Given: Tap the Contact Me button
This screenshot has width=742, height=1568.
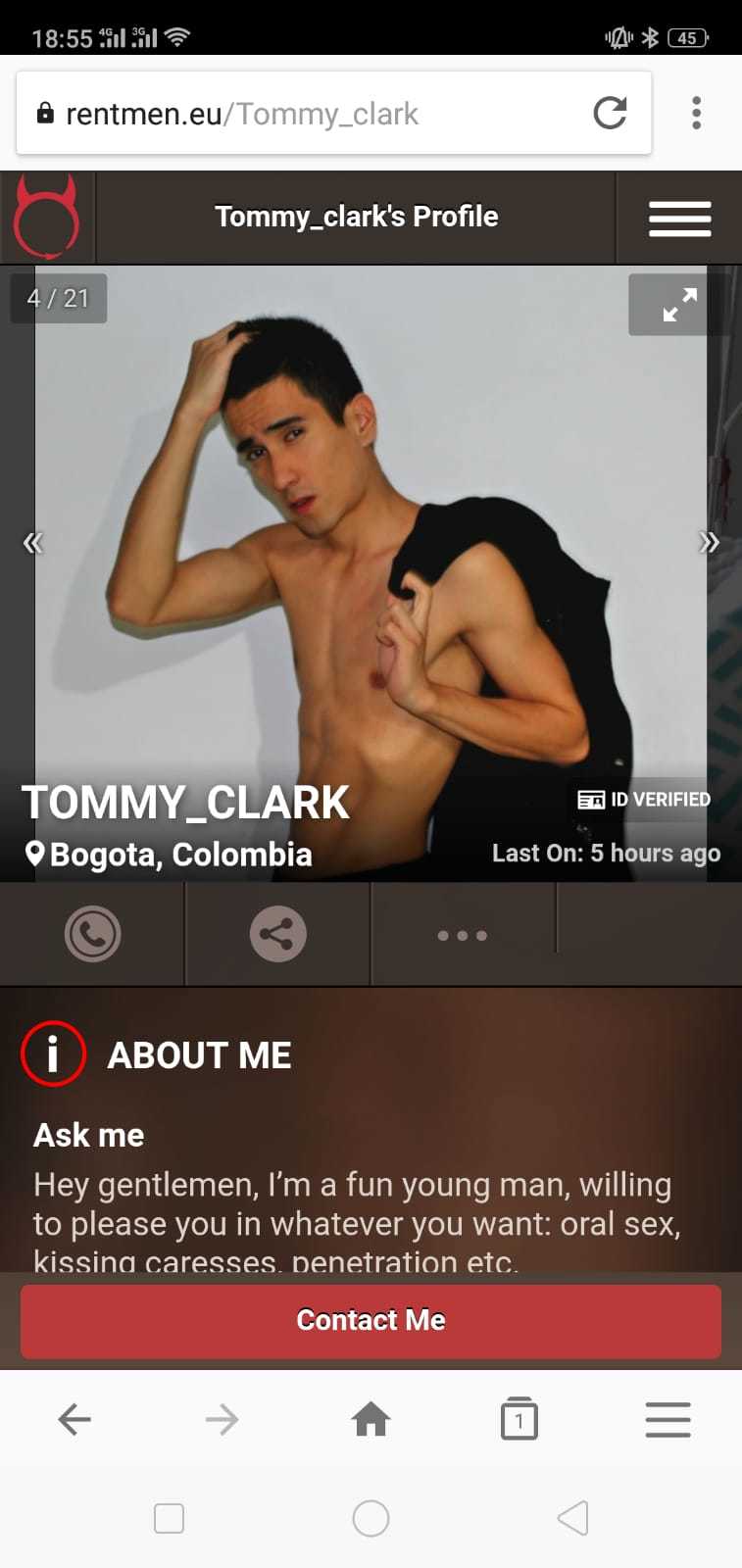Looking at the screenshot, I should pos(371,1320).
